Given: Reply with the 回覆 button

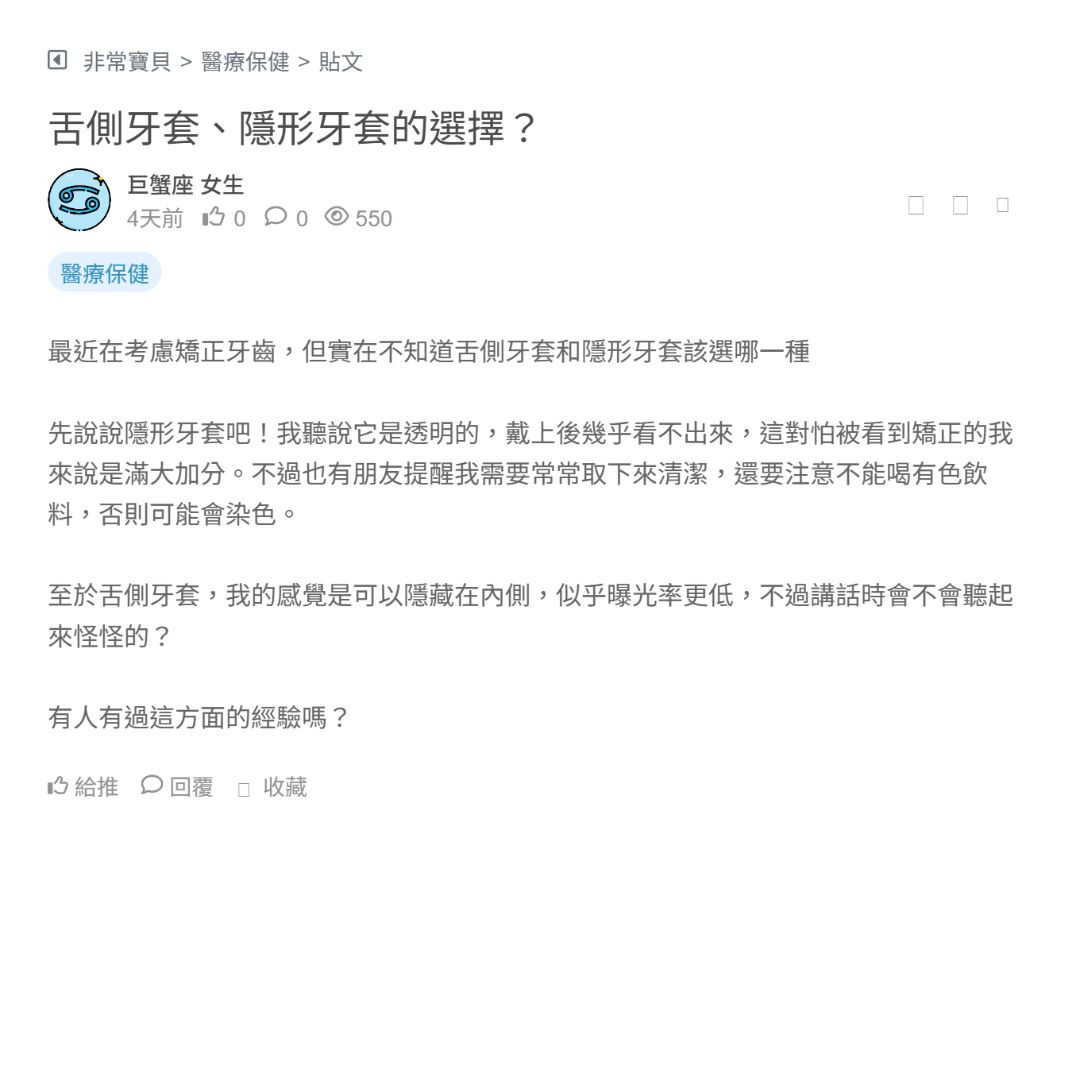Looking at the screenshot, I should point(178,787).
